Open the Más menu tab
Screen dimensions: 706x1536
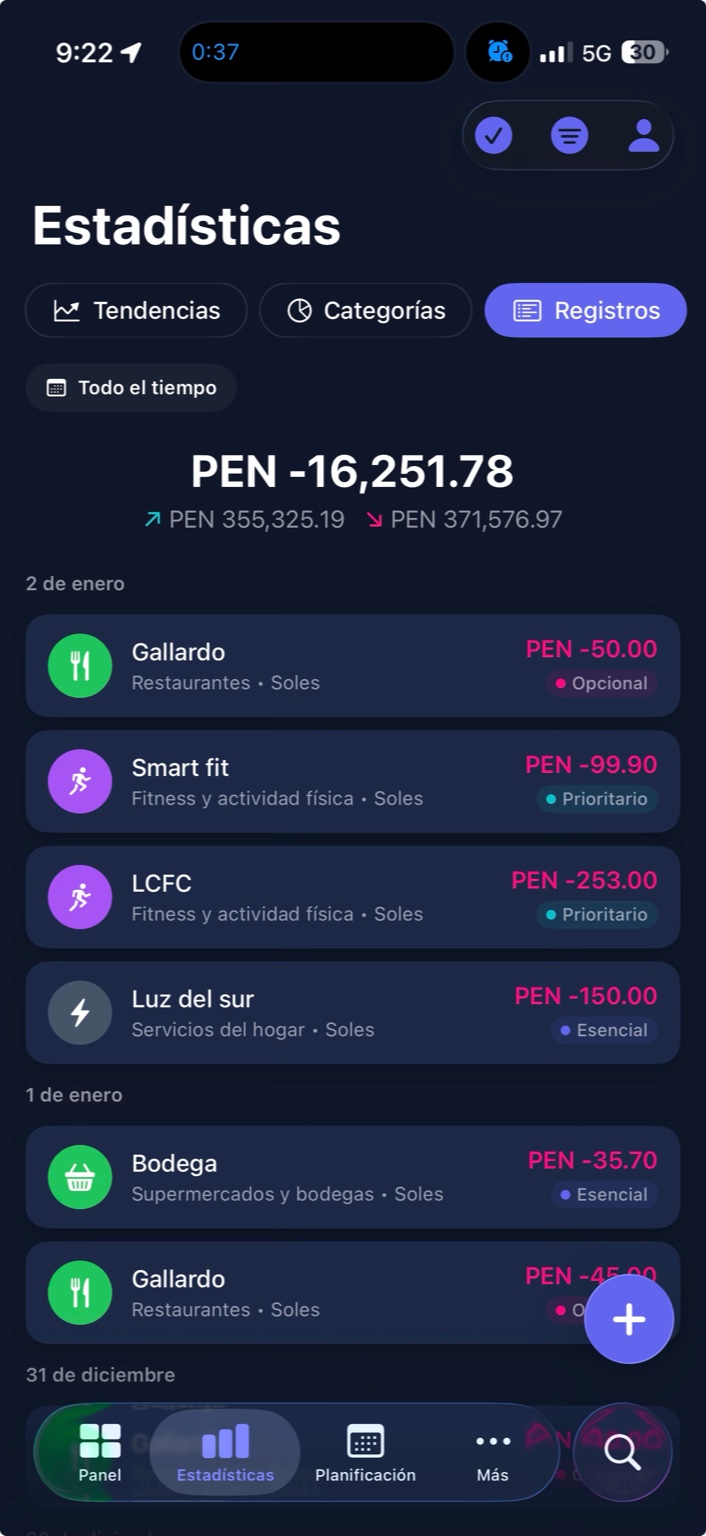click(492, 1453)
